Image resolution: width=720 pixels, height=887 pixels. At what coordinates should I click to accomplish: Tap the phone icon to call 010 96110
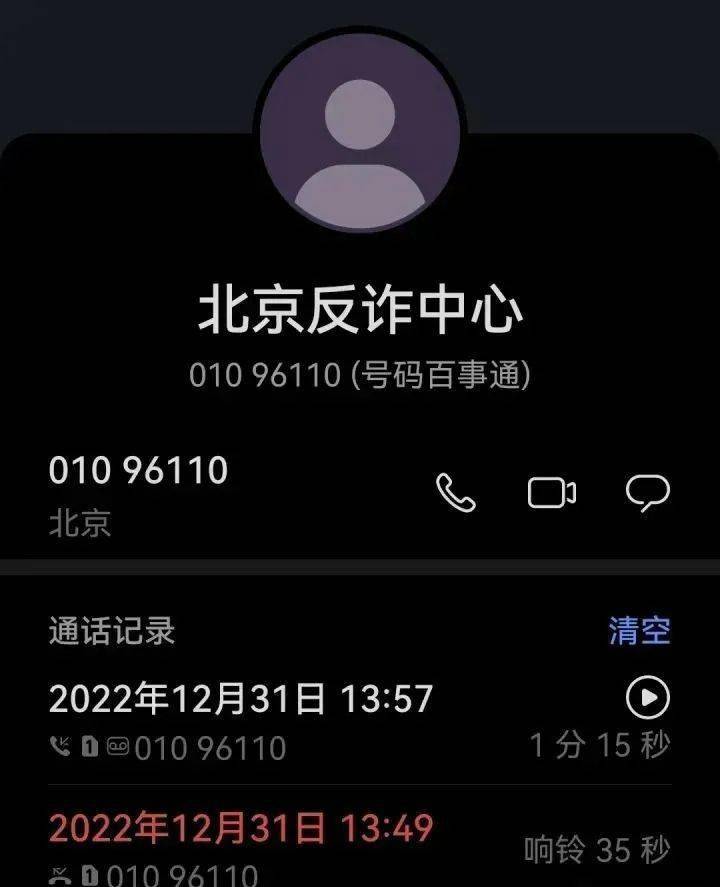(455, 493)
